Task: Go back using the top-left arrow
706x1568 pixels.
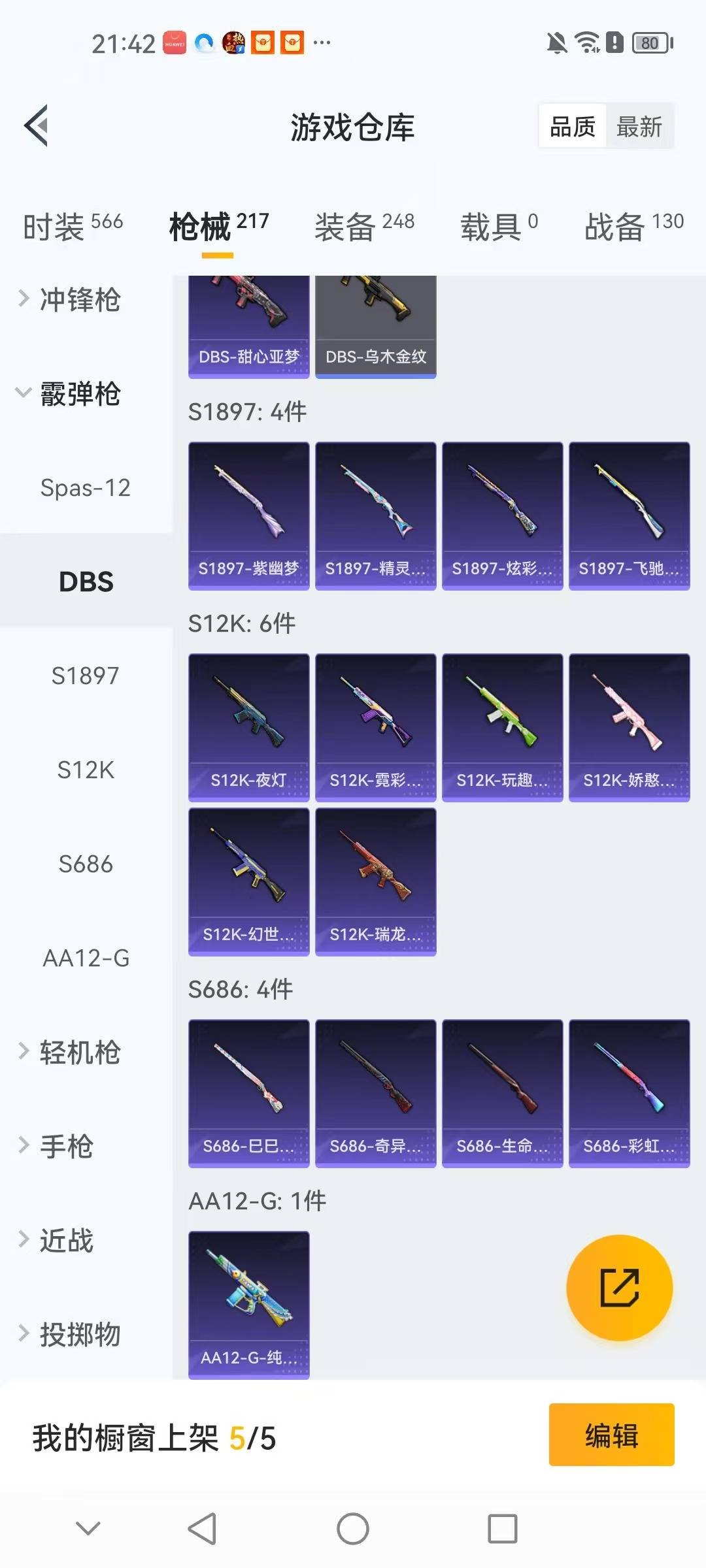Action: pyautogui.click(x=37, y=125)
